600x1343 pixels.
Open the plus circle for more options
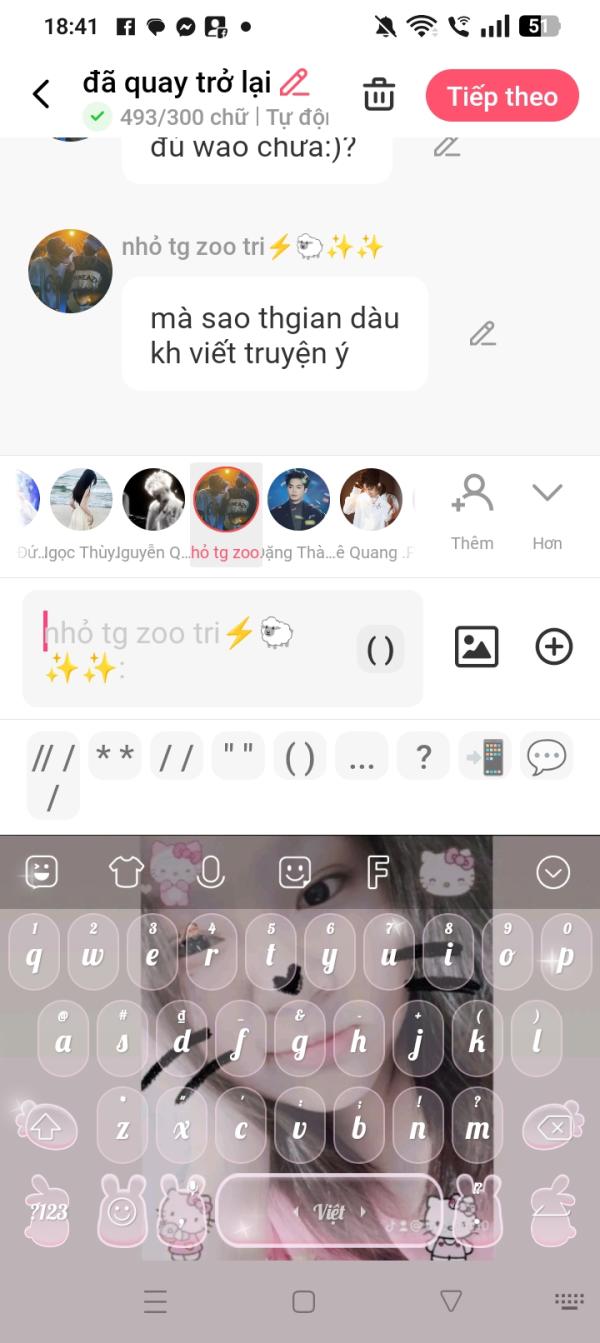coord(554,647)
